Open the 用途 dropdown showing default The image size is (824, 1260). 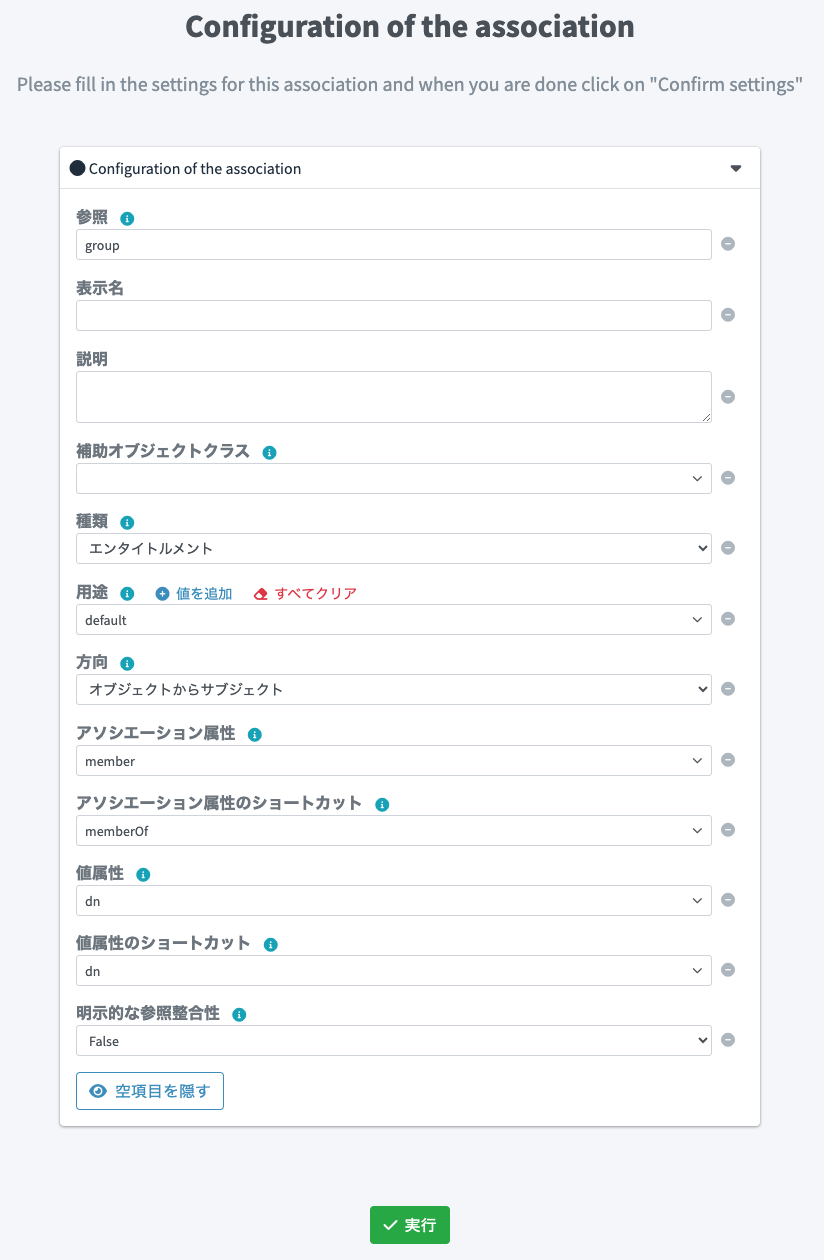click(x=393, y=620)
